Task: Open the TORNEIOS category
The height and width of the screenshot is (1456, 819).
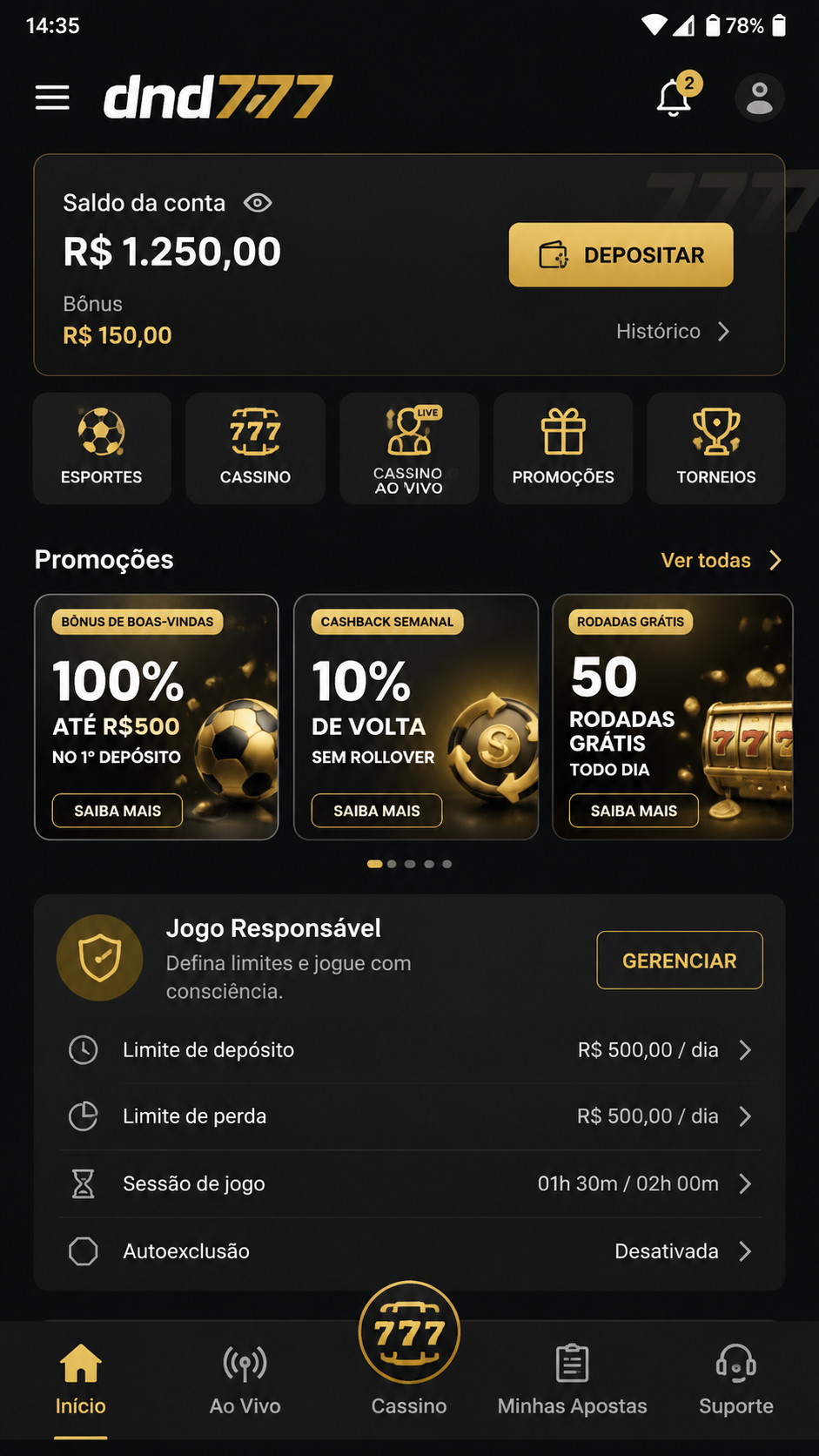Action: [716, 448]
